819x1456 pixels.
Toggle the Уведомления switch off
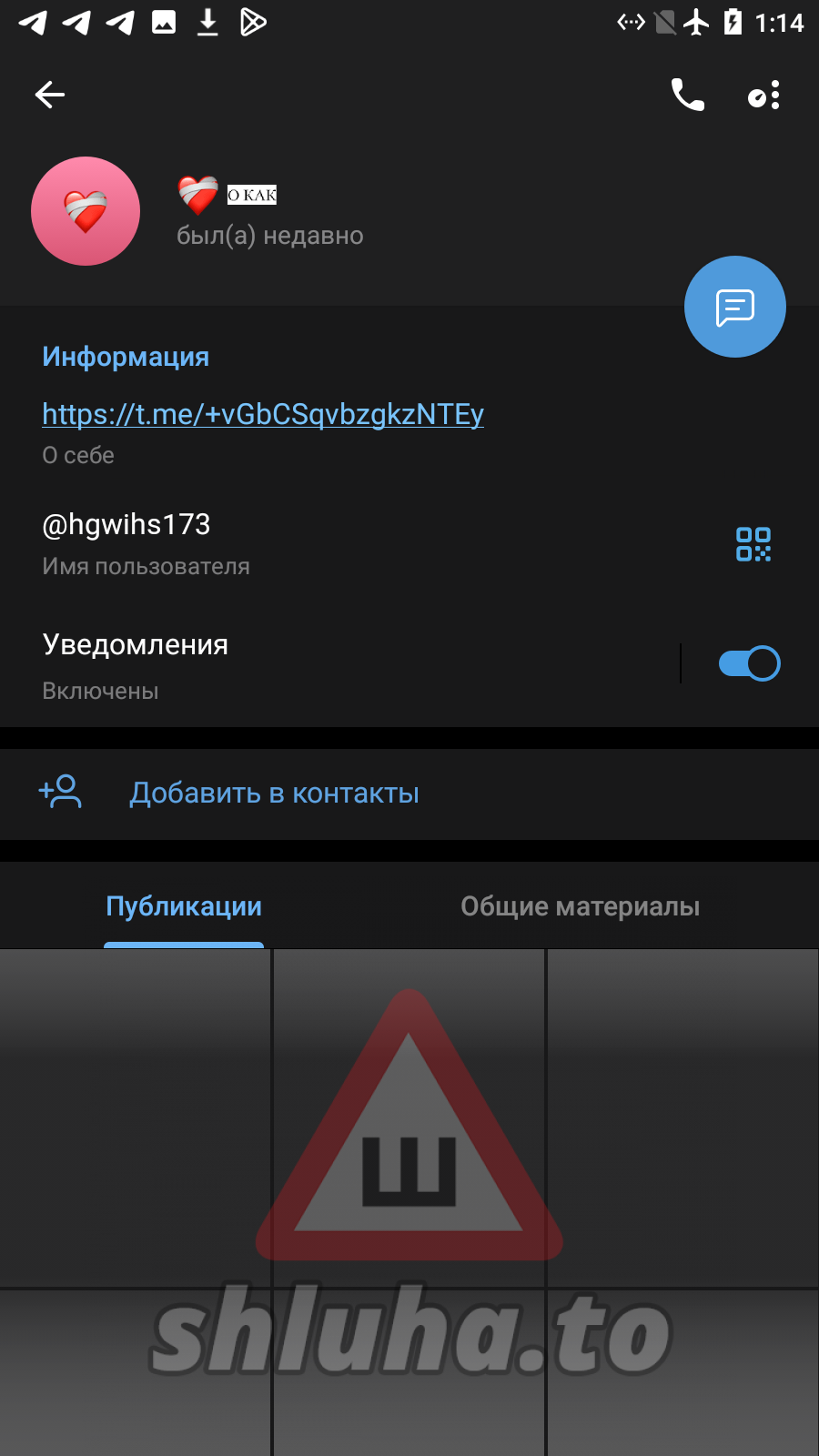(749, 663)
